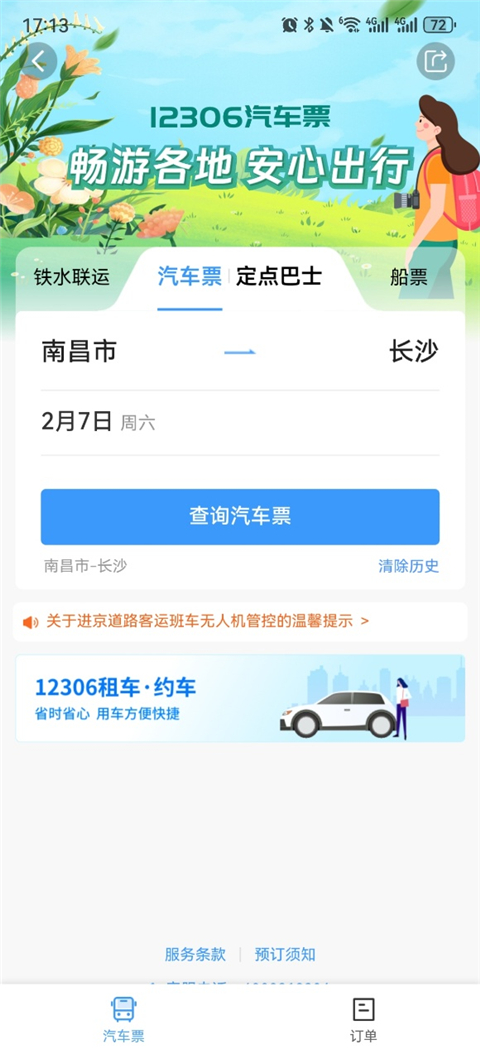Change destination city 长沙

(413, 352)
